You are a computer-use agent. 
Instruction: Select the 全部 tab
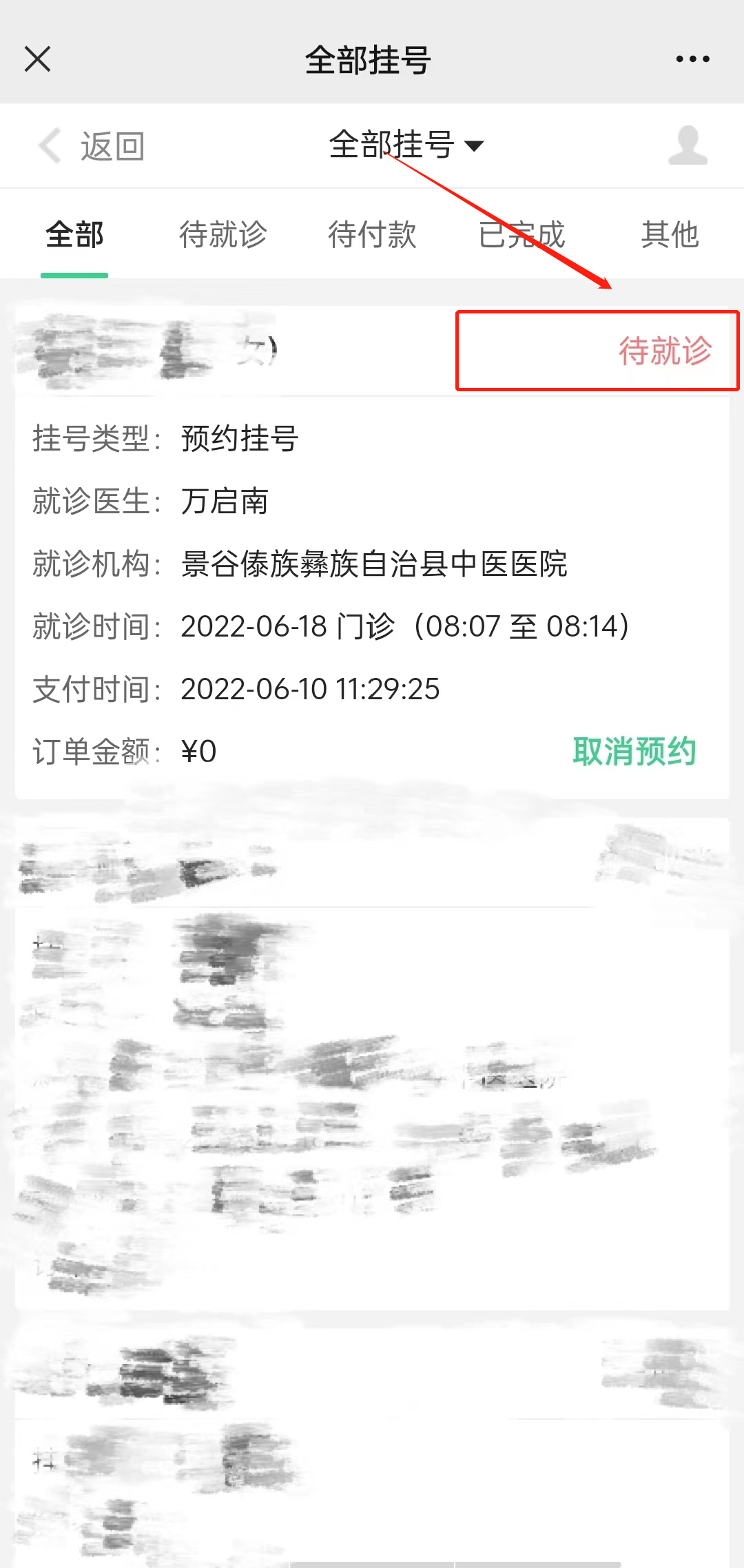[x=74, y=234]
